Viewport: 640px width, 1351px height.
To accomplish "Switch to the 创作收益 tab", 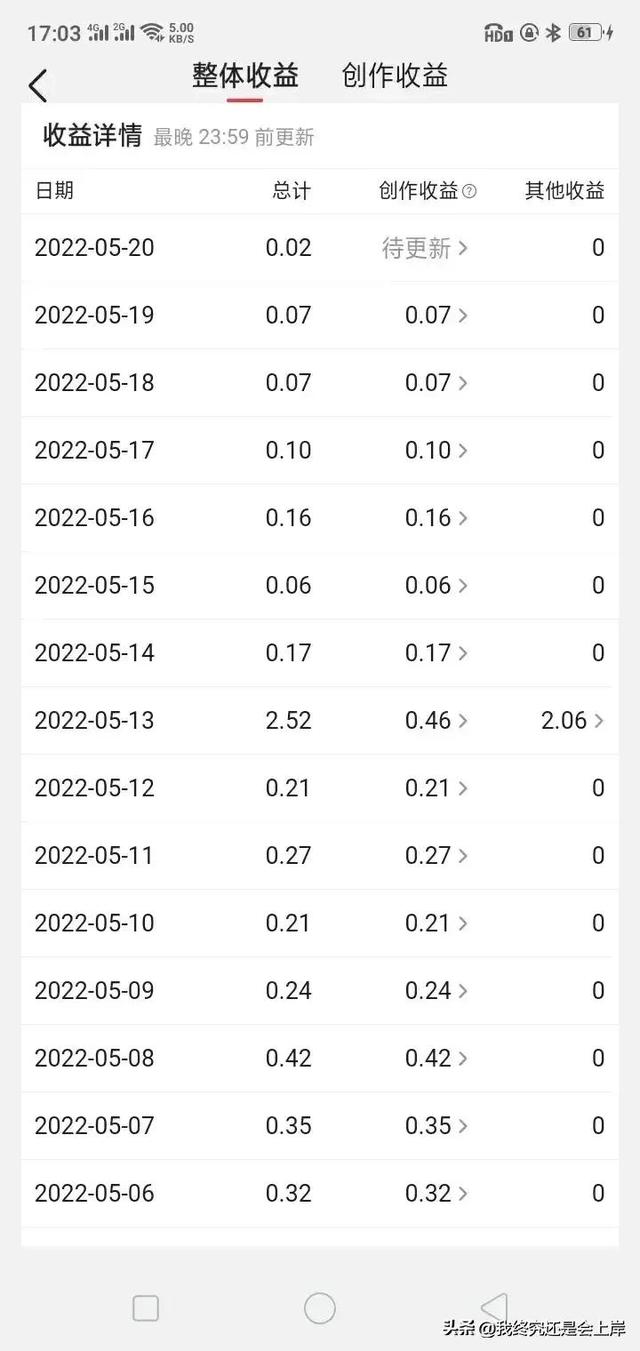I will 394,76.
